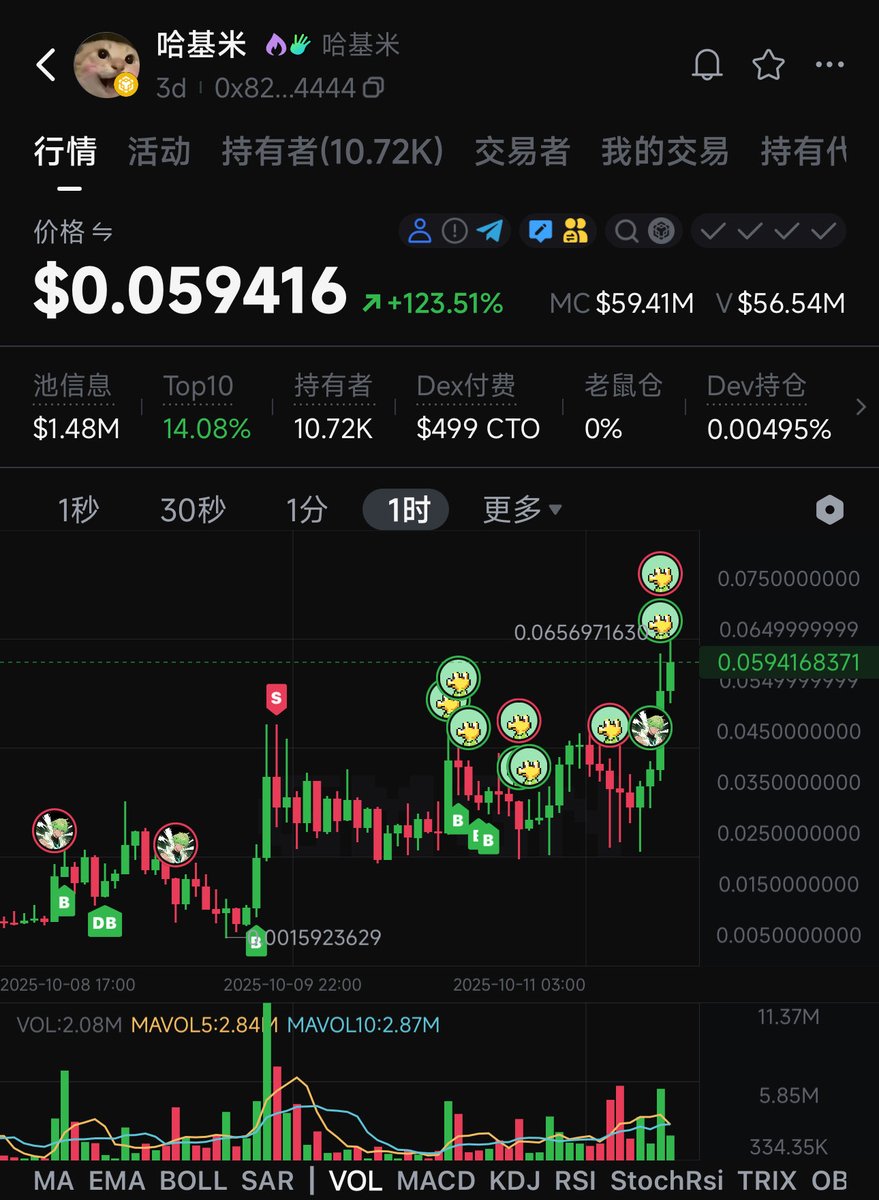The width and height of the screenshot is (879, 1200).
Task: Copy the 0x82...4444 contract address
Action: 374,89
